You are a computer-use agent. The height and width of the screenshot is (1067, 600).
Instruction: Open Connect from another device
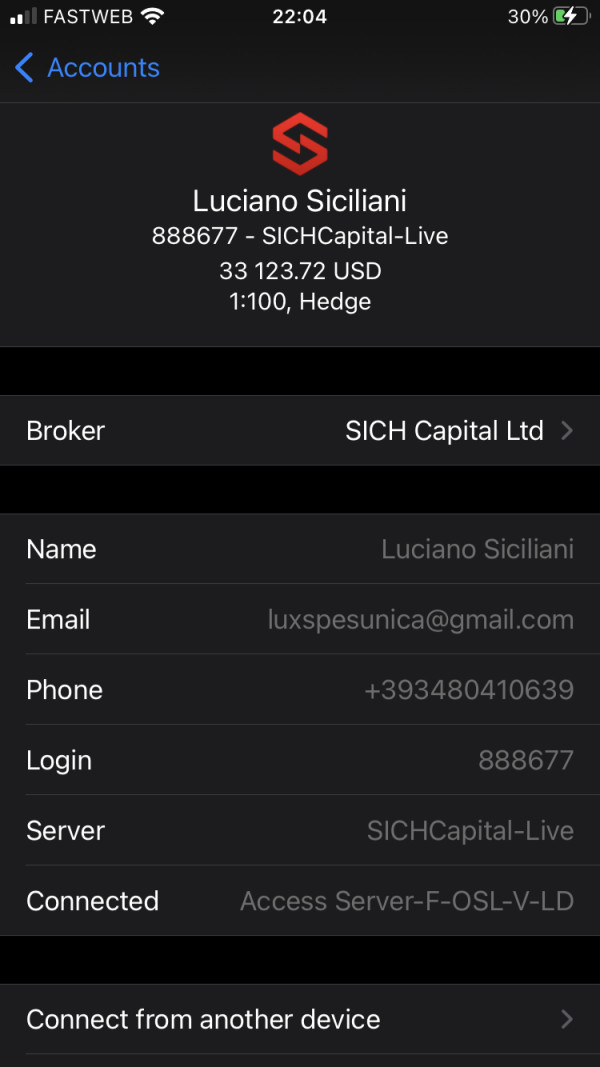coord(300,1019)
